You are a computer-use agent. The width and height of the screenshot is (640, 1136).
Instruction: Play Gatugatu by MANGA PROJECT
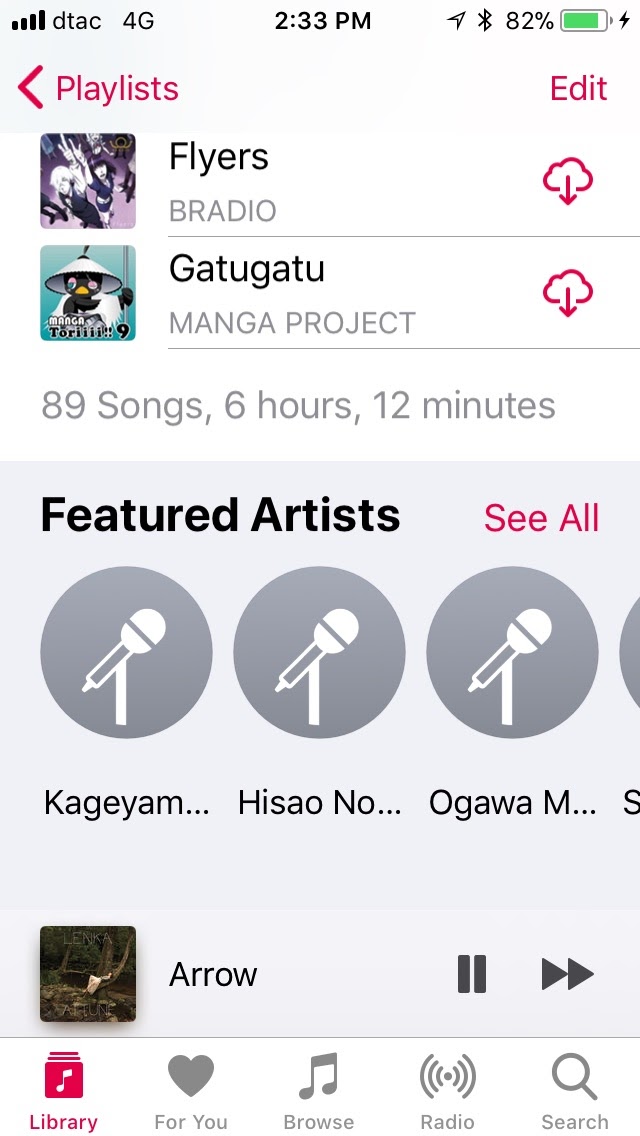(x=320, y=293)
